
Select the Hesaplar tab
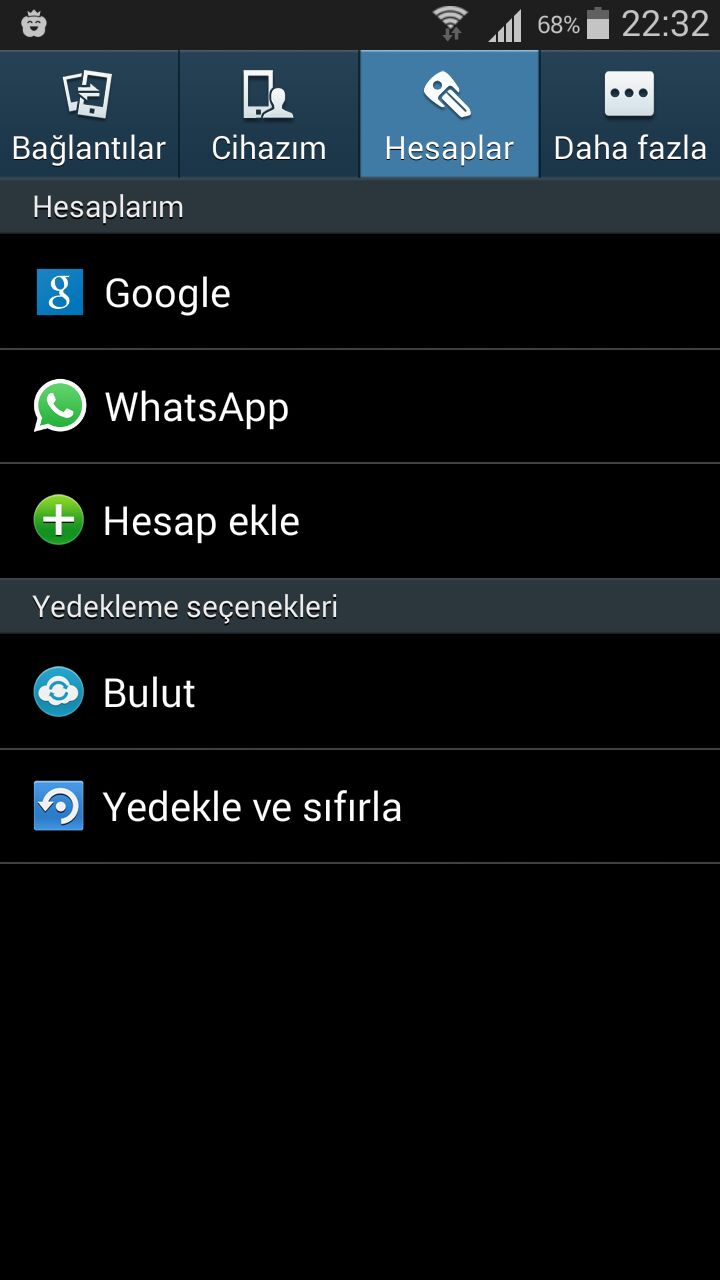coord(449,114)
